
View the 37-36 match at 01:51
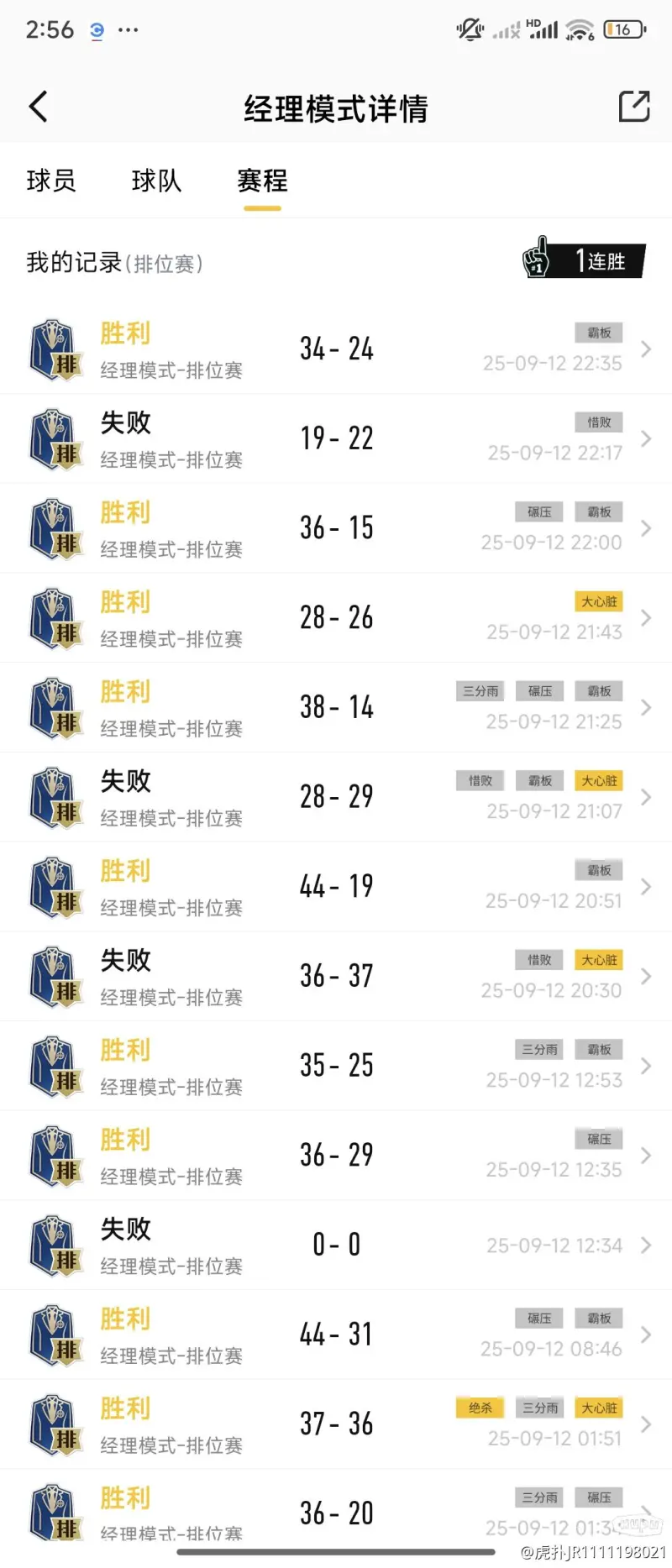point(336,1424)
